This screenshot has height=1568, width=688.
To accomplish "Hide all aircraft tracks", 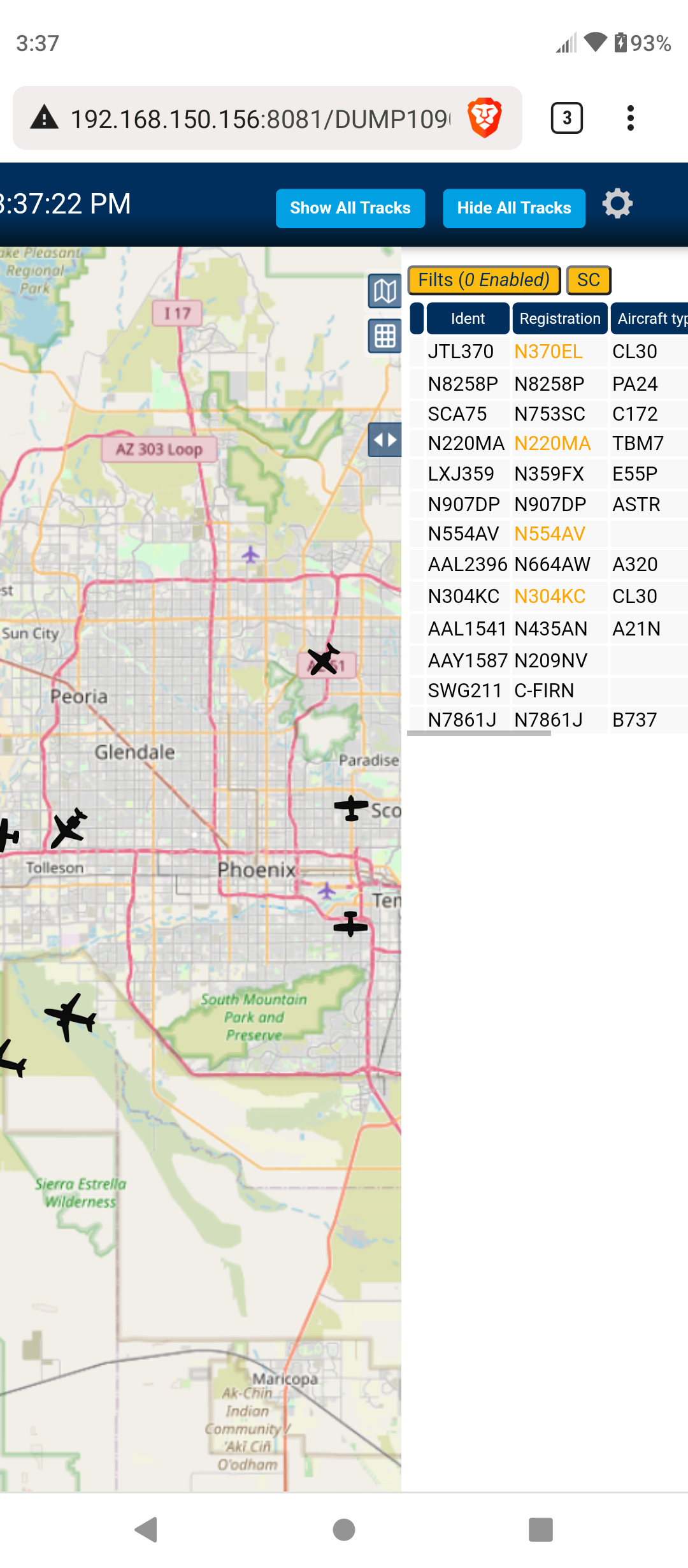I will click(514, 208).
